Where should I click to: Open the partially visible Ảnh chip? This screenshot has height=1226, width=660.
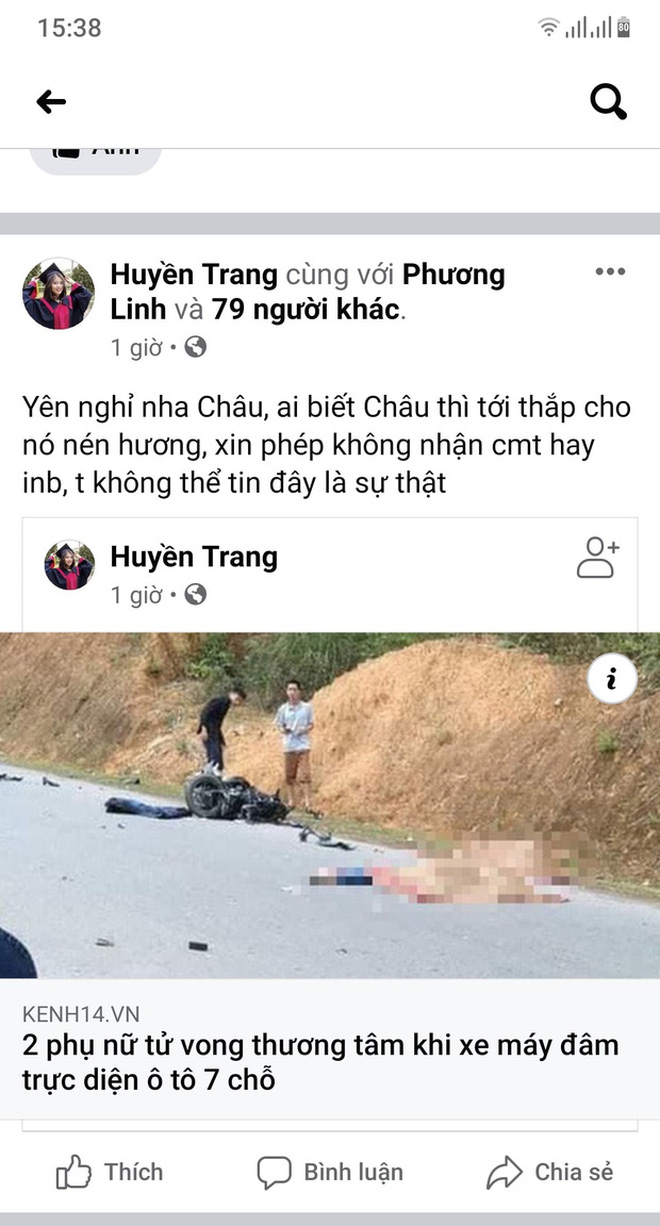coord(95,155)
